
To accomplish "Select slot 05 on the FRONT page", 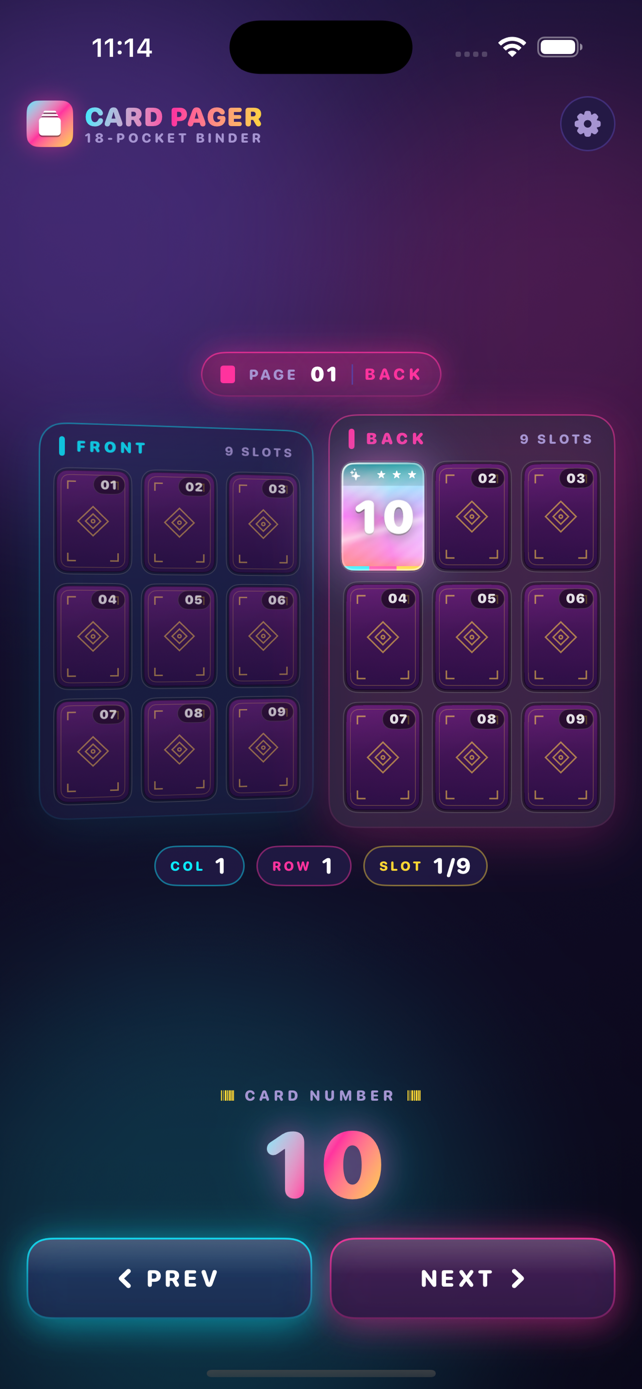I will [179, 636].
